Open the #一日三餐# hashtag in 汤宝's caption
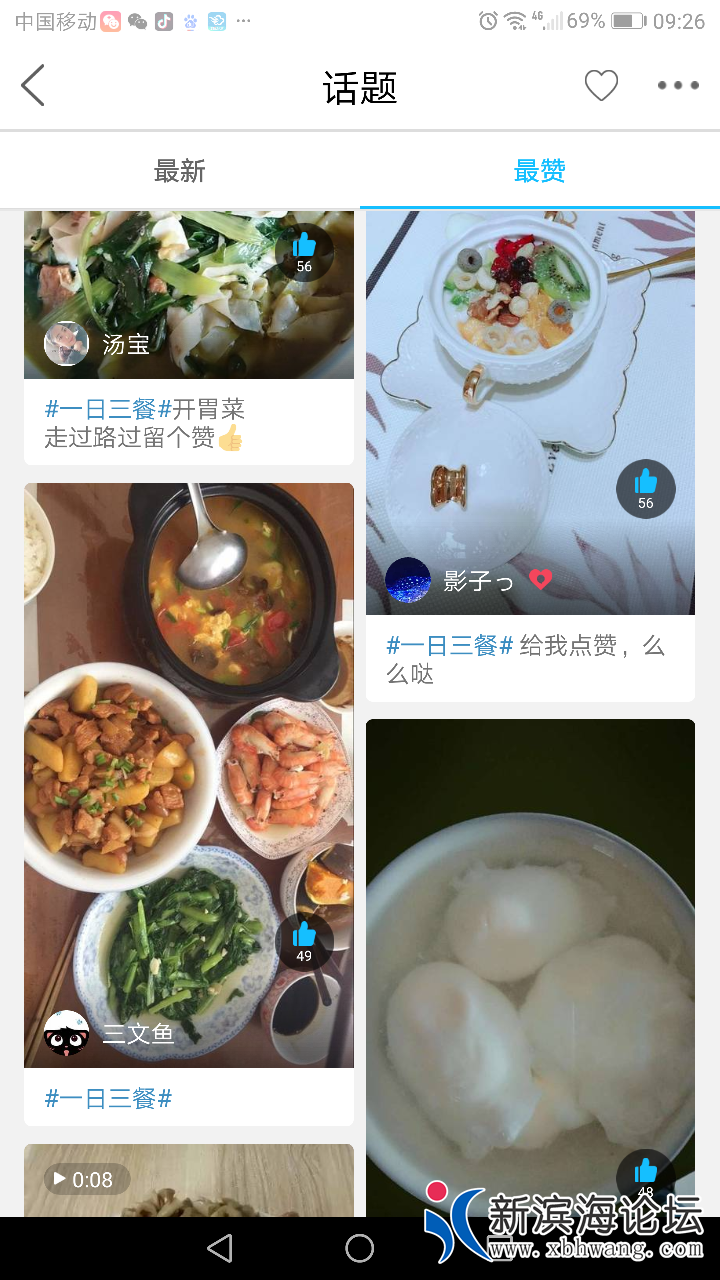The width and height of the screenshot is (720, 1280). coord(108,409)
